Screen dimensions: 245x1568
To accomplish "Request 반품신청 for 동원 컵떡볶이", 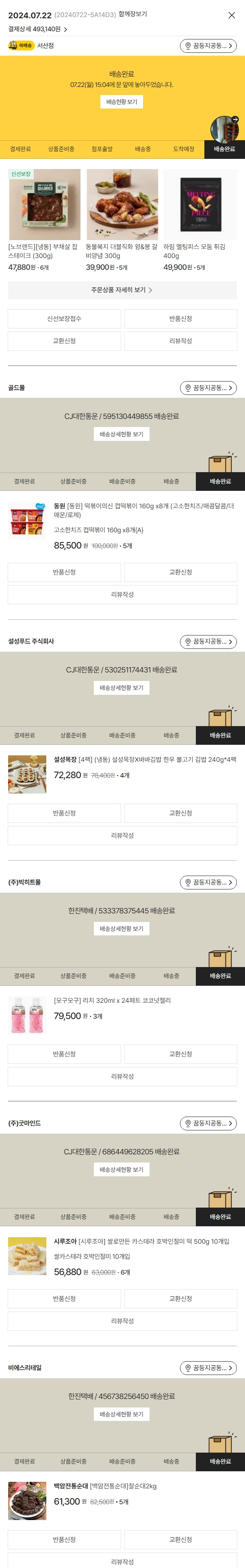I will [65, 572].
